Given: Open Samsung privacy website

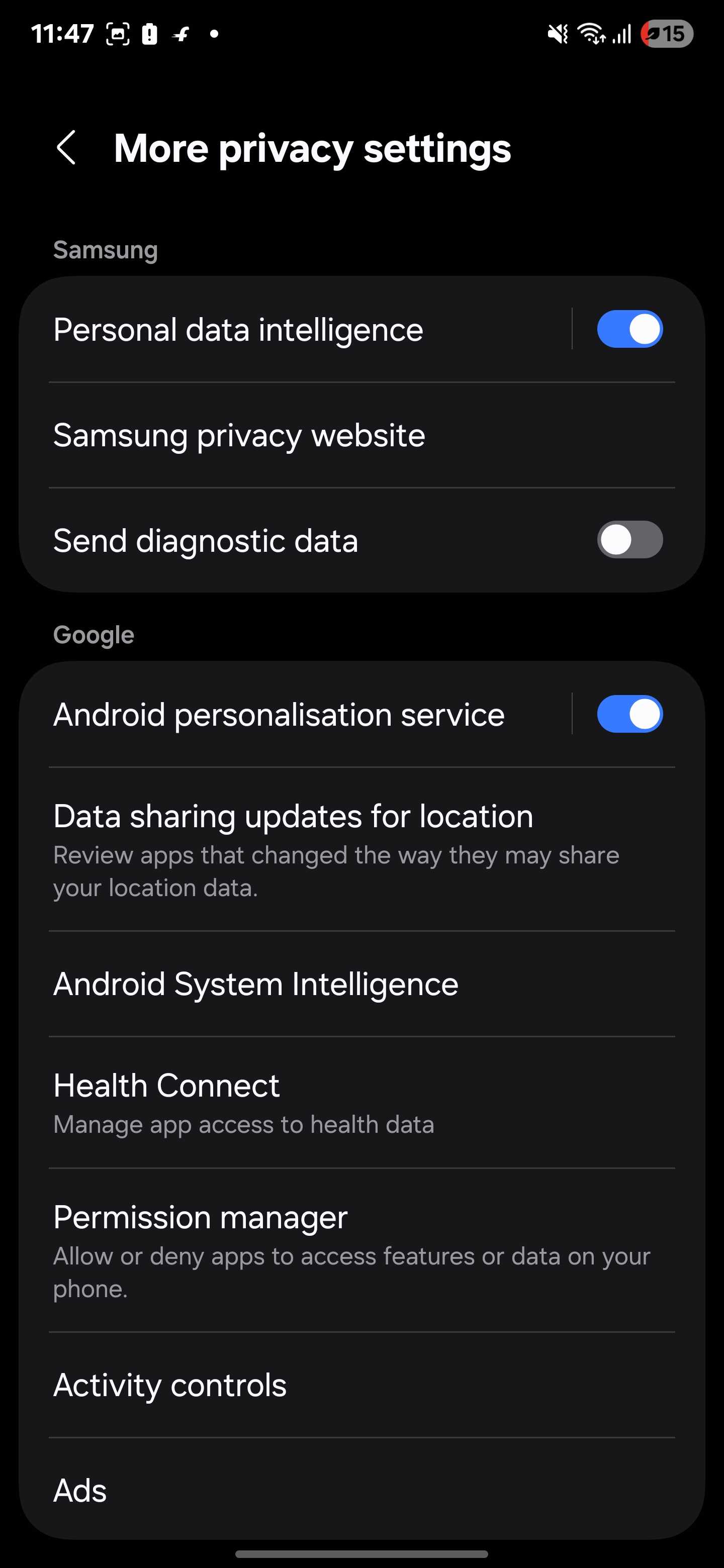Looking at the screenshot, I should [239, 435].
